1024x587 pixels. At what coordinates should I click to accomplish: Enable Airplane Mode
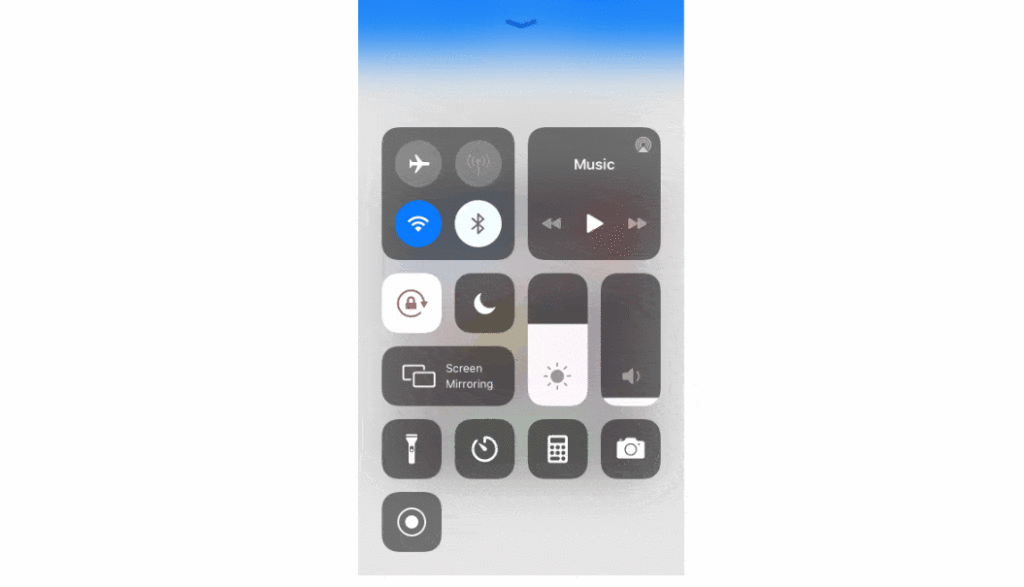pyautogui.click(x=418, y=164)
